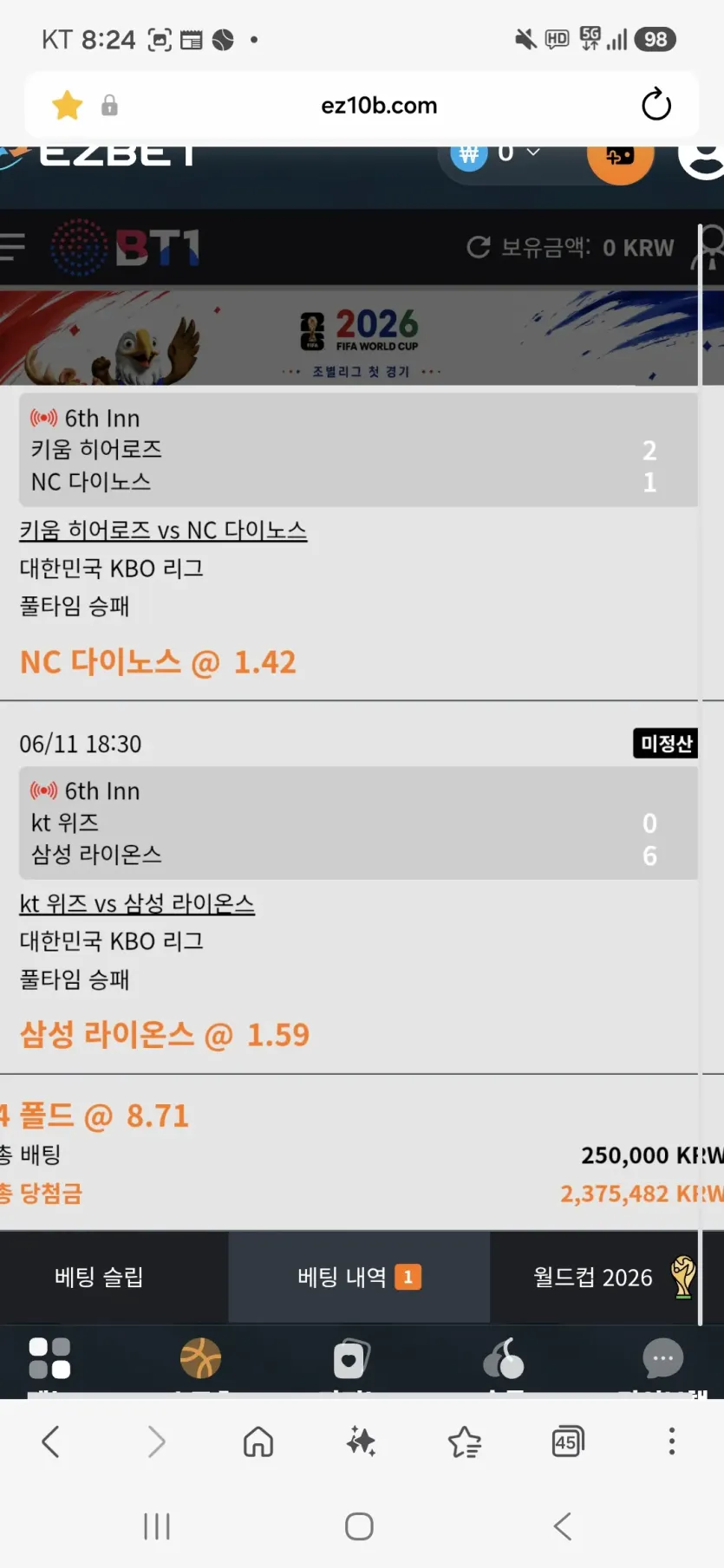724x1568 pixels.
Task: Tap the bookmark star in the address bar
Action: click(67, 106)
